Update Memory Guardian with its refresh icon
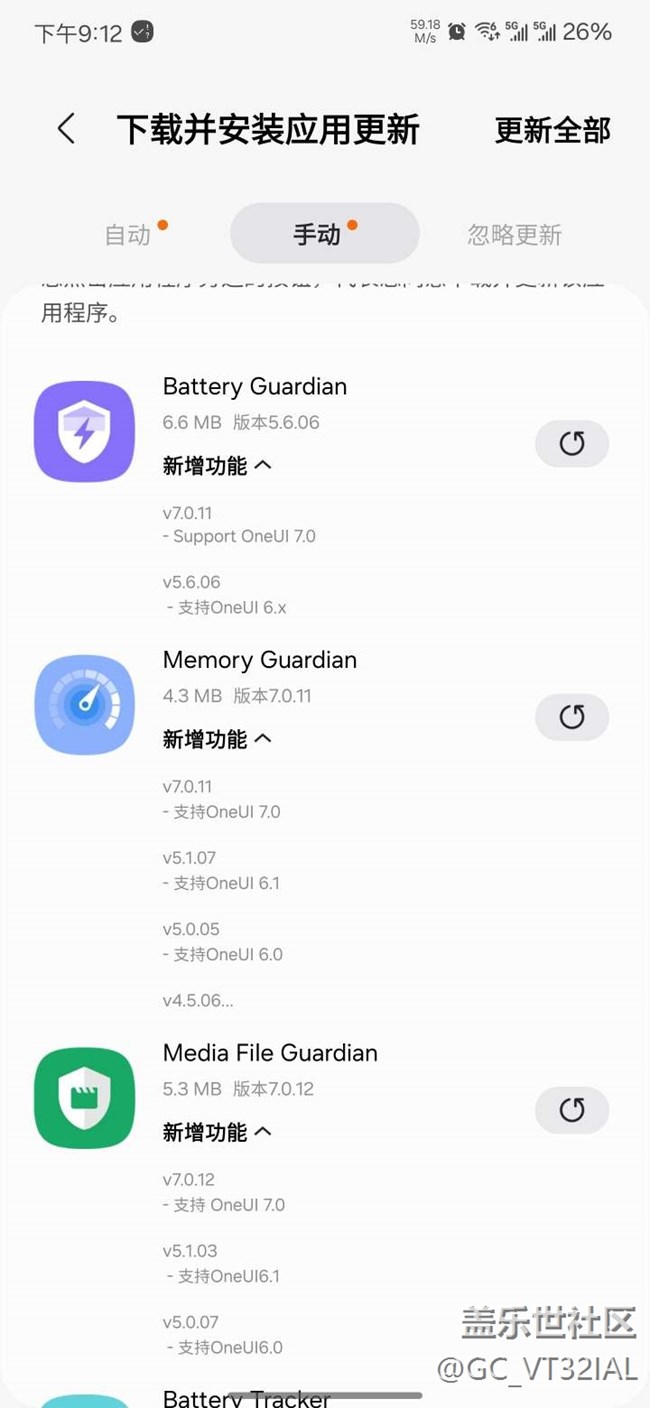The image size is (650, 1408). 572,717
